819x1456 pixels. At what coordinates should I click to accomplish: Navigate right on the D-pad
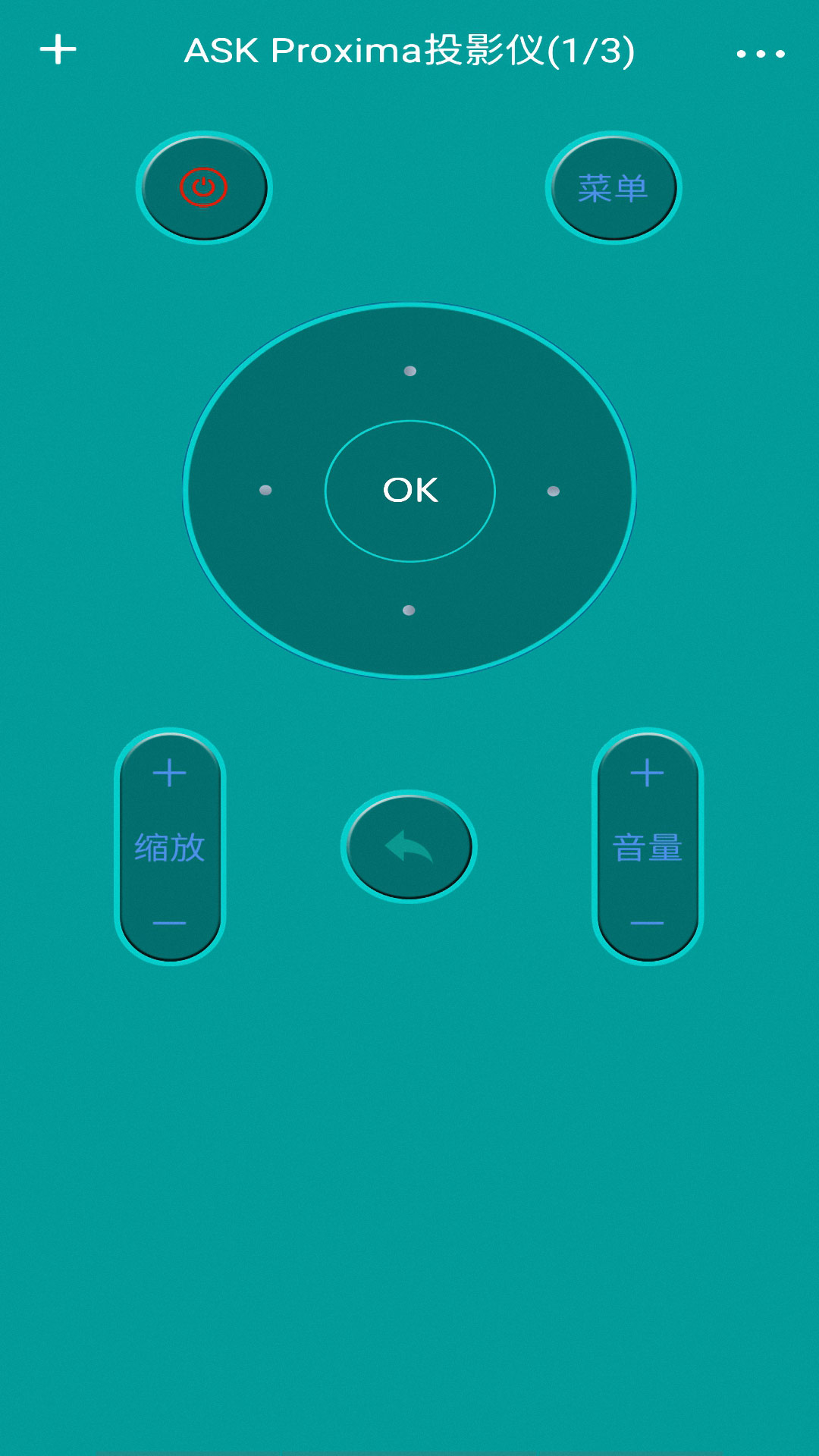pyautogui.click(x=554, y=491)
